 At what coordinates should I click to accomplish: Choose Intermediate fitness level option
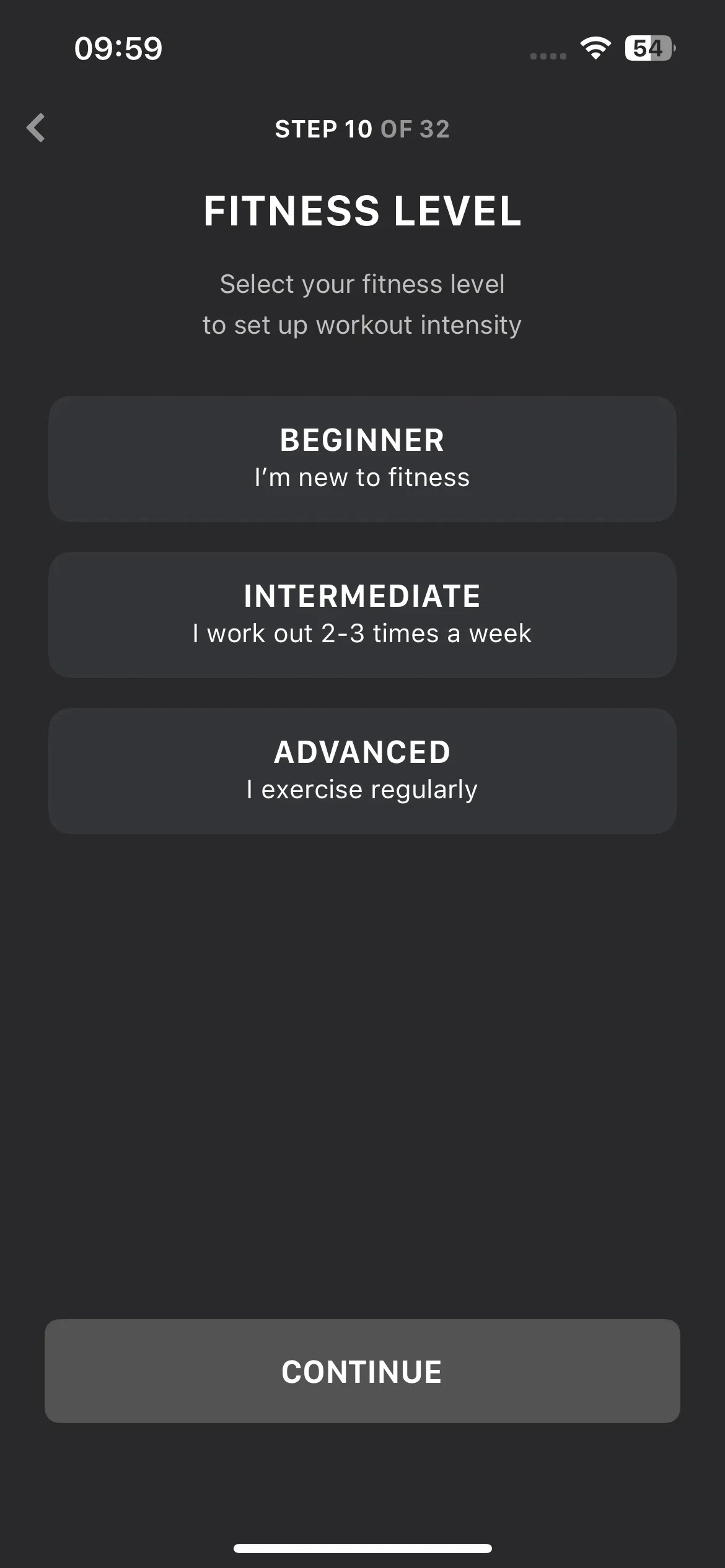click(362, 615)
